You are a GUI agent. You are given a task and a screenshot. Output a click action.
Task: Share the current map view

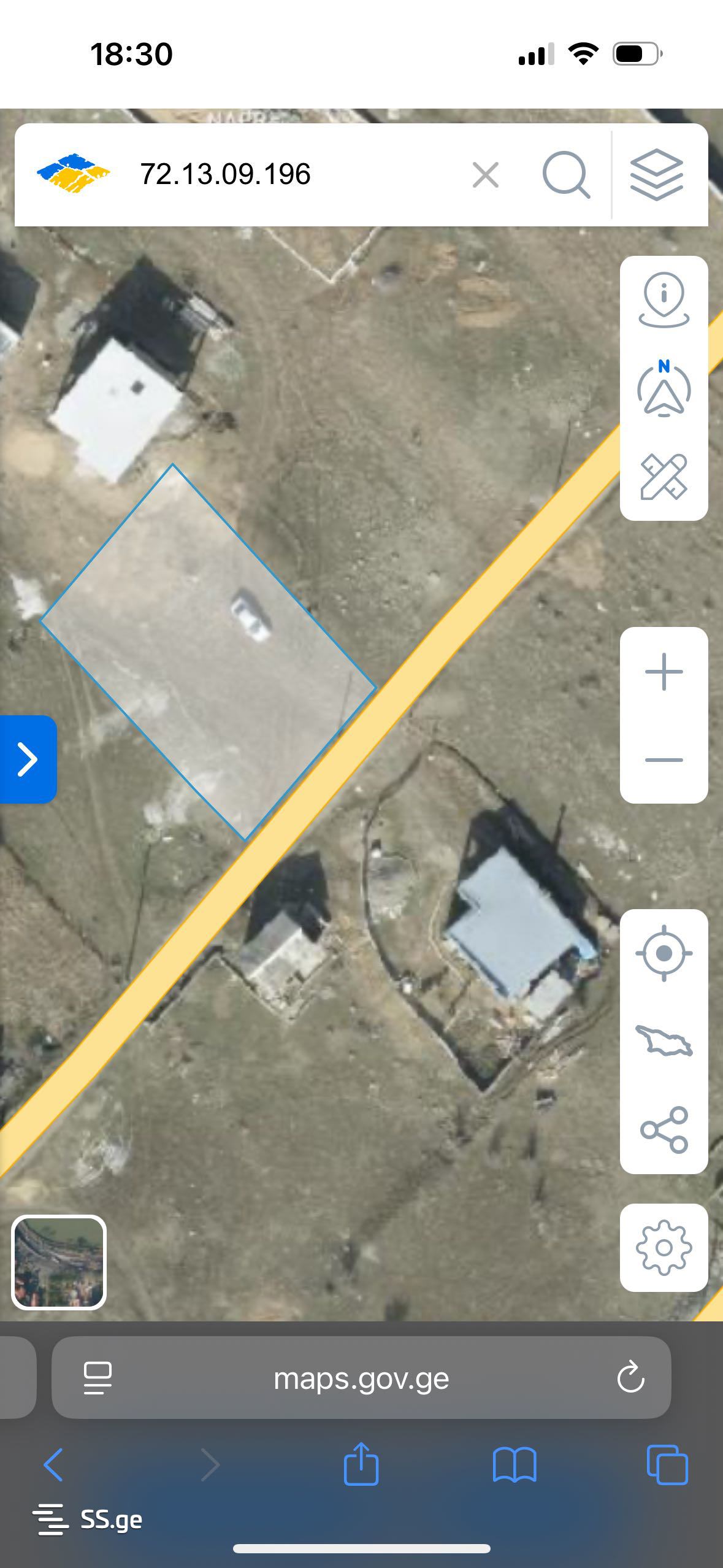click(664, 1129)
